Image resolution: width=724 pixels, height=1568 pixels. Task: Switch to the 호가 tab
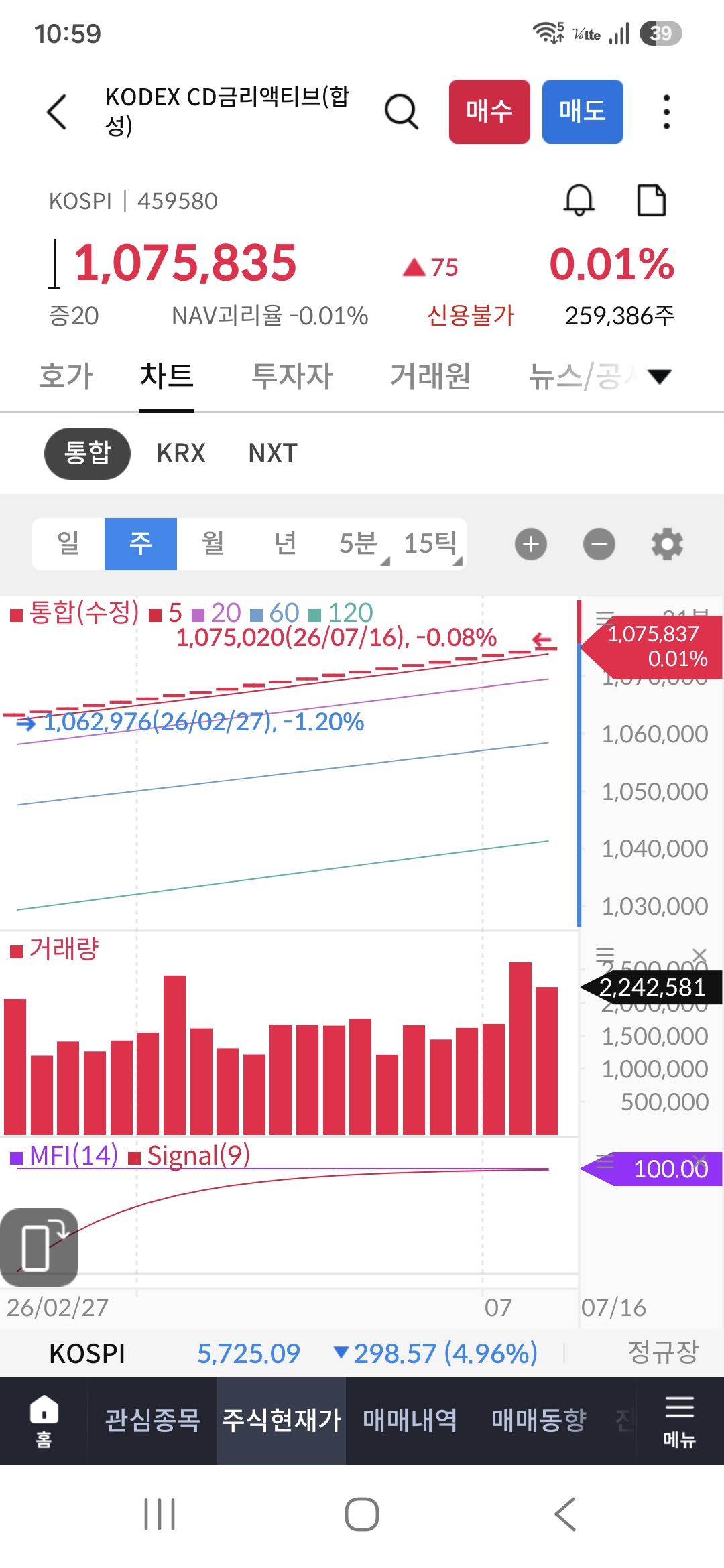click(66, 376)
